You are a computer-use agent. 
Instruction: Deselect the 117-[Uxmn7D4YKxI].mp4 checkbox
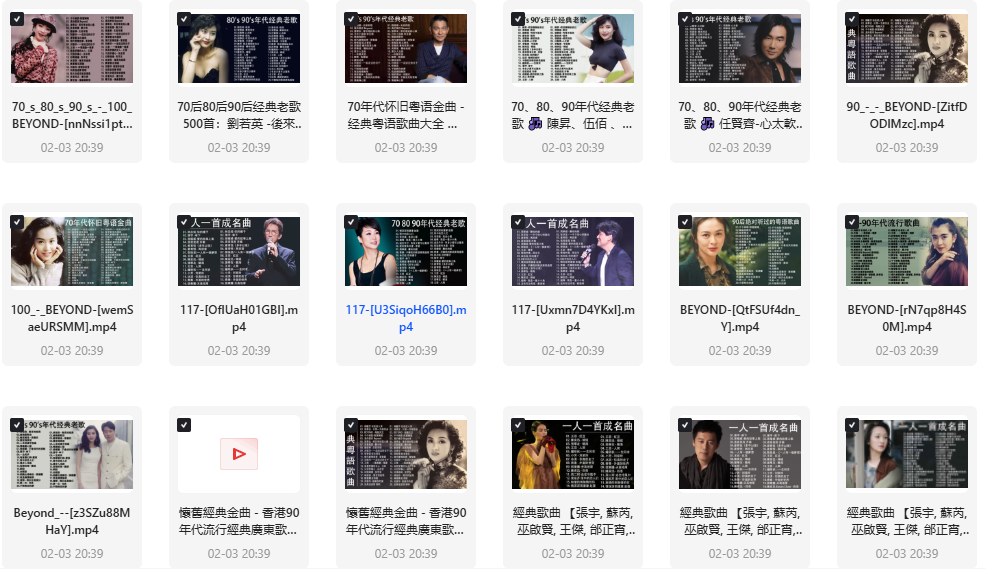(518, 221)
